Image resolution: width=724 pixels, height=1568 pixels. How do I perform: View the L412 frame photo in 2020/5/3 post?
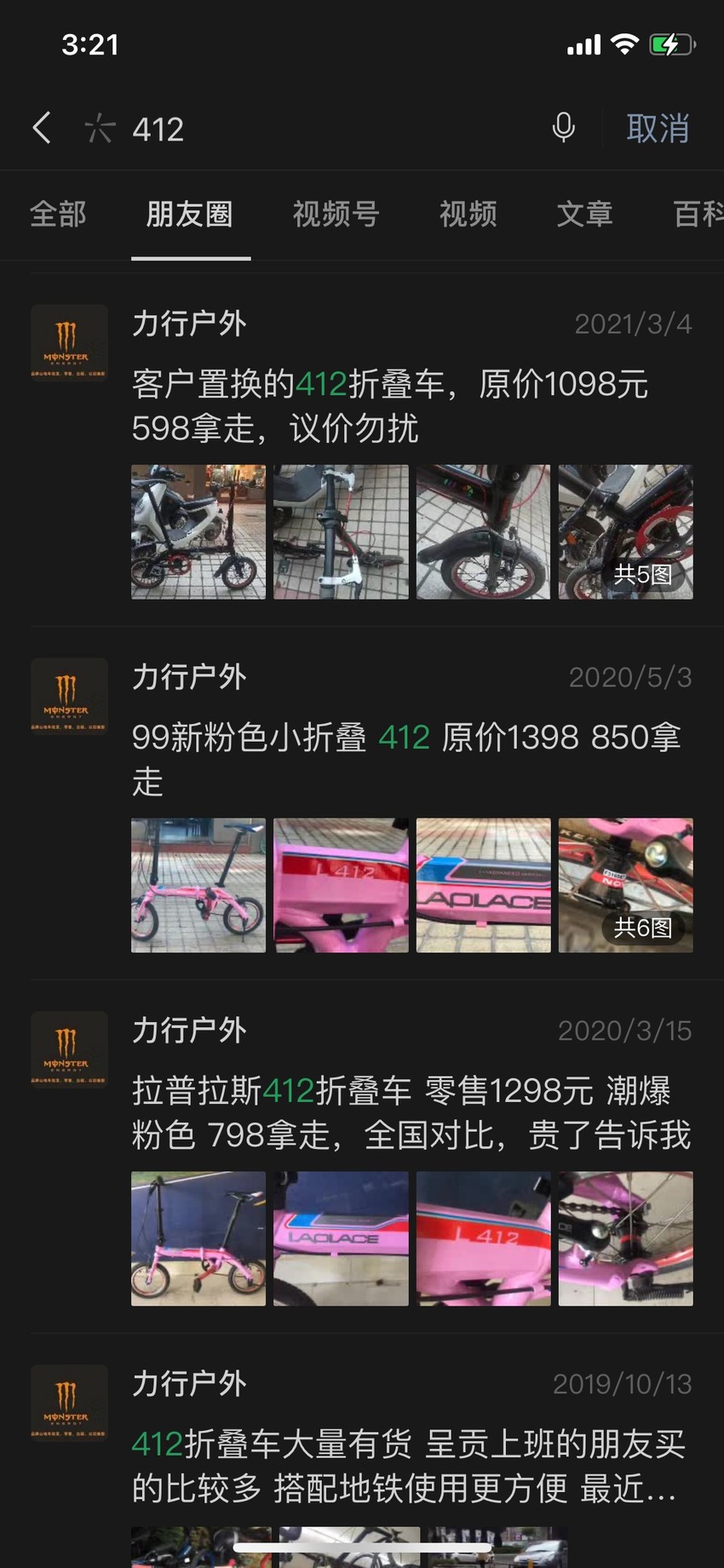[341, 885]
